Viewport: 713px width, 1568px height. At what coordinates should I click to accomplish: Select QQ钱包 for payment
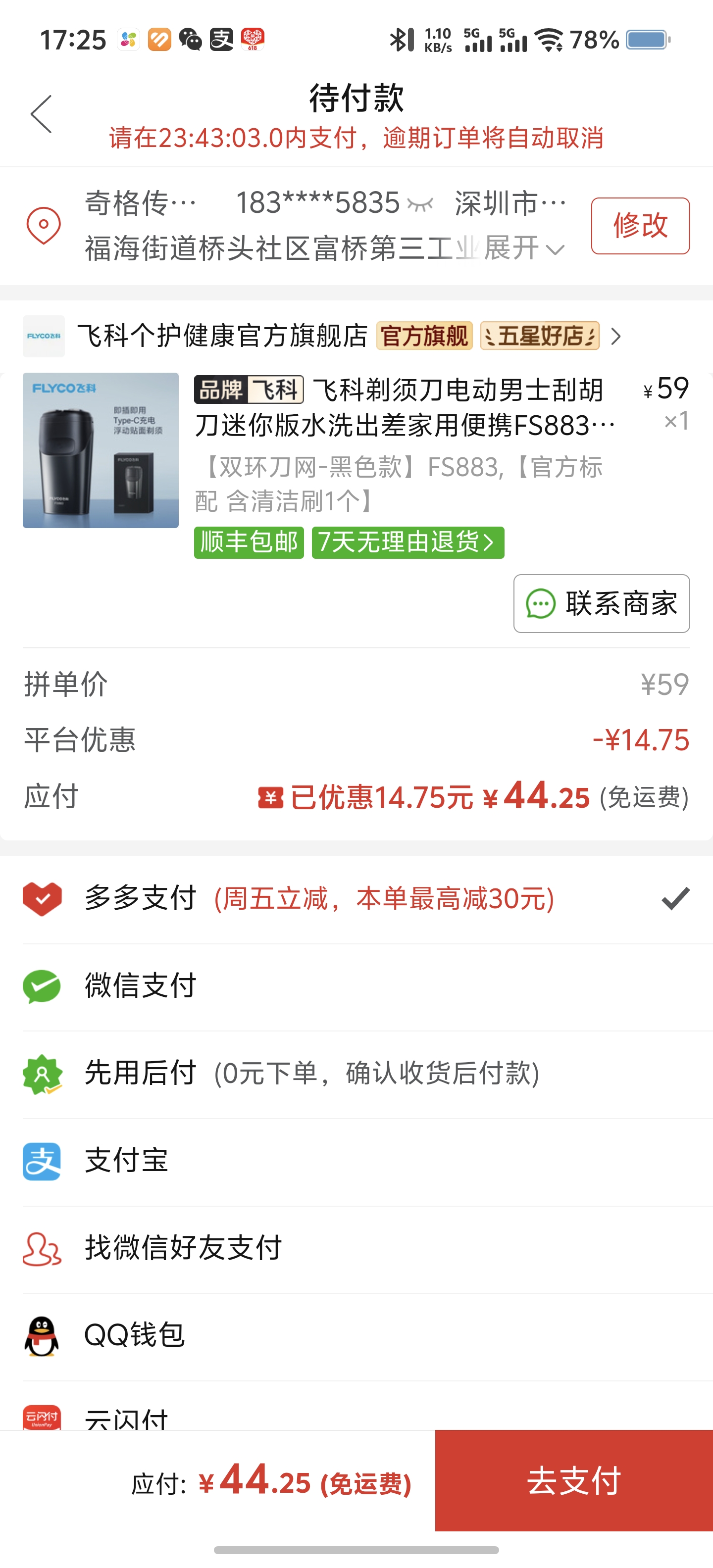tap(356, 1335)
